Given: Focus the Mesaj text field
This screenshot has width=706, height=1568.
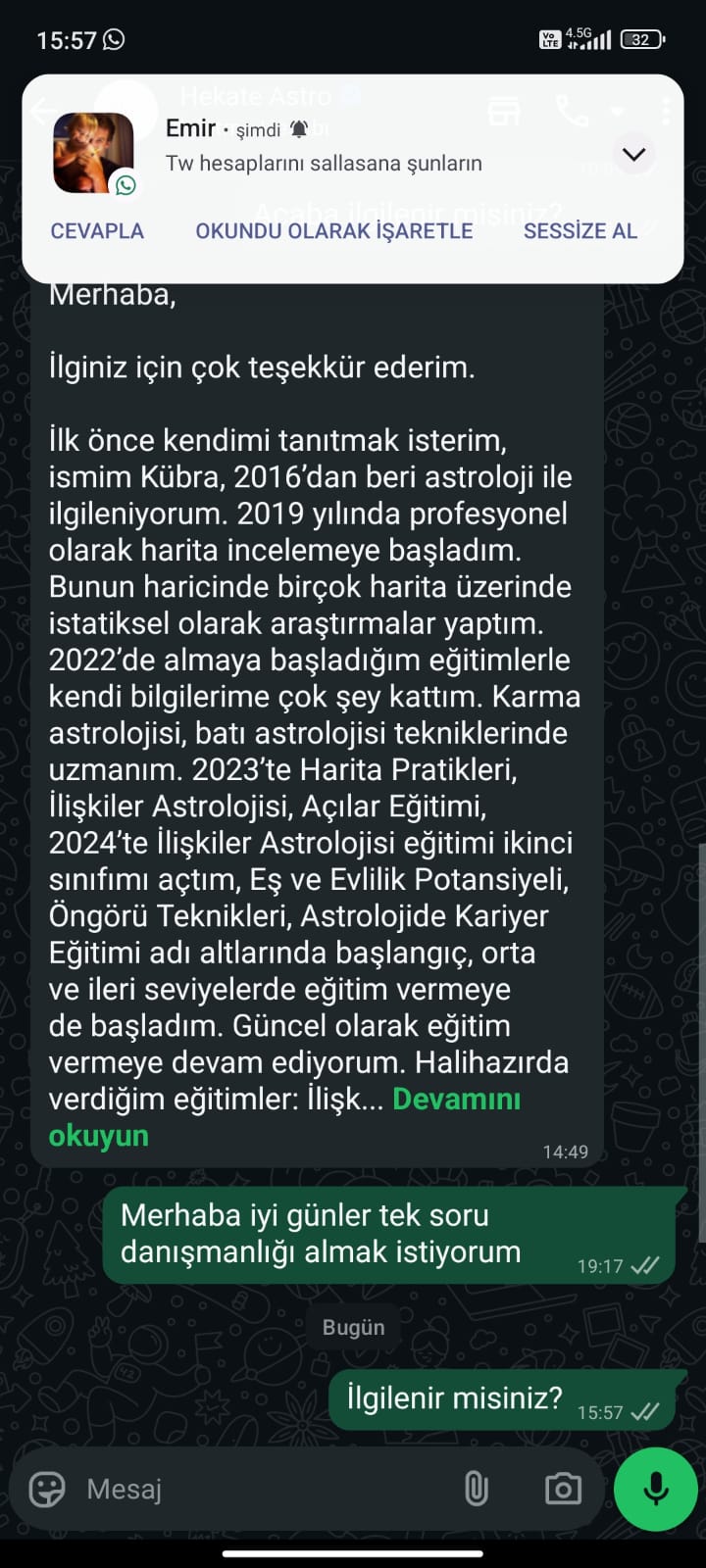Looking at the screenshot, I should click(255, 1490).
